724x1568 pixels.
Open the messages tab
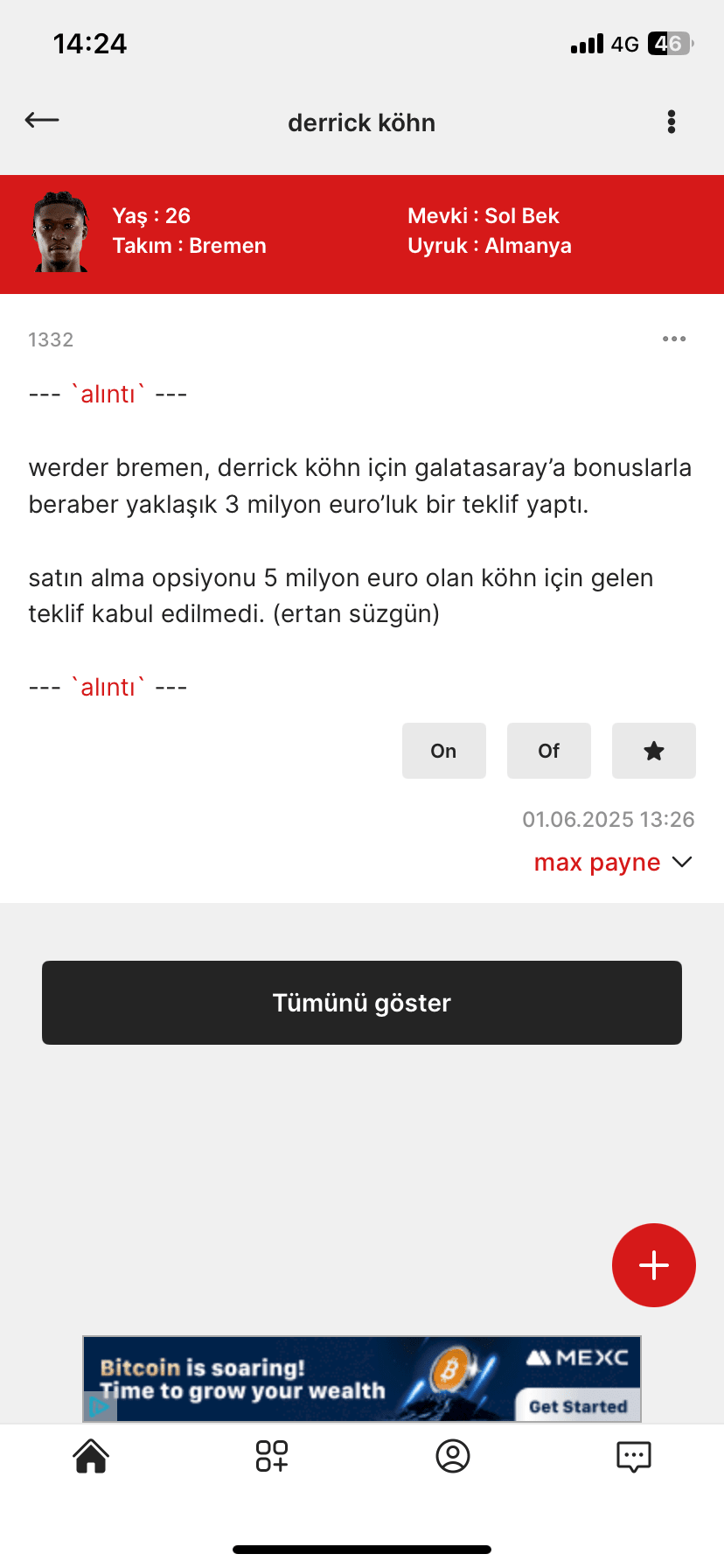[x=634, y=1457]
